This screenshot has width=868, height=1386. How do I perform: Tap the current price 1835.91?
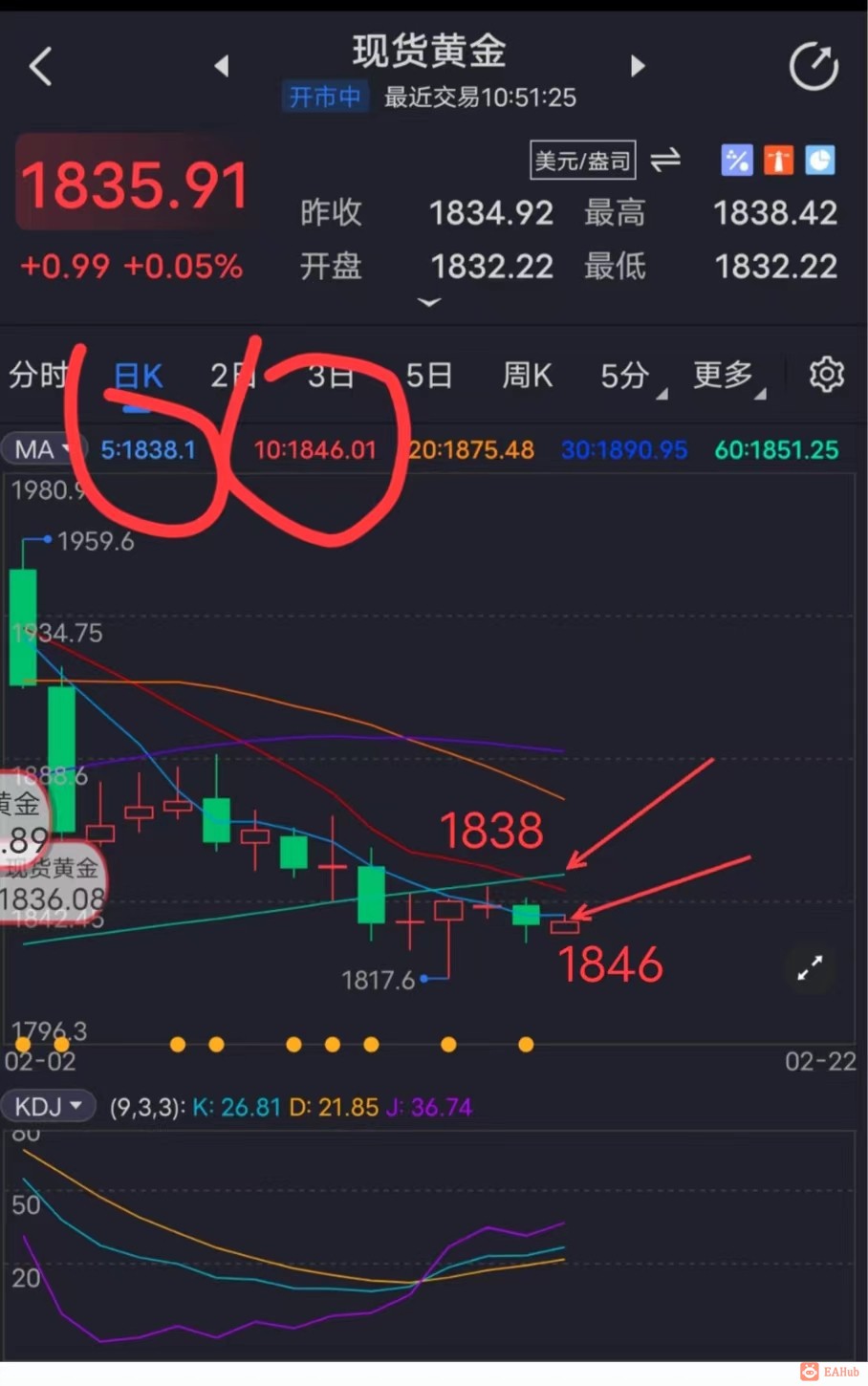134,184
